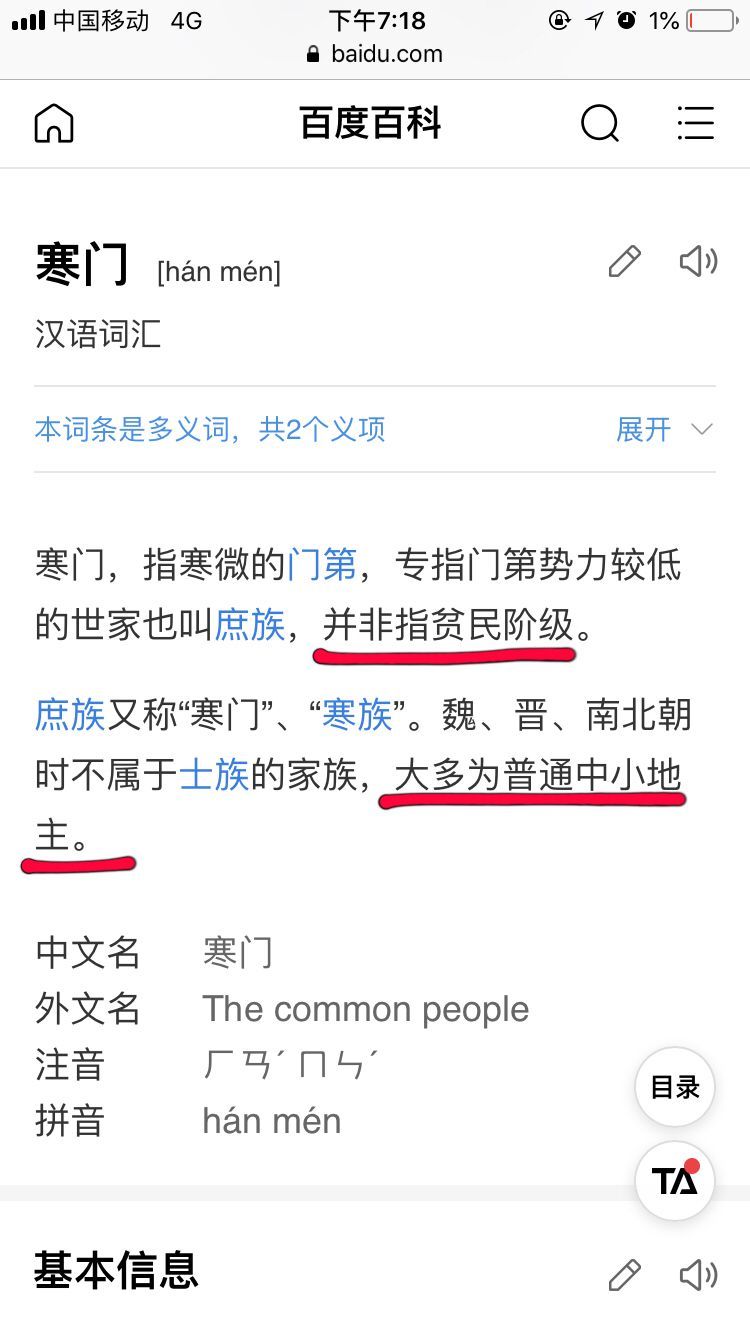Image resolution: width=750 pixels, height=1334 pixels.
Task: Tap the floating TA button
Action: tap(675, 1180)
